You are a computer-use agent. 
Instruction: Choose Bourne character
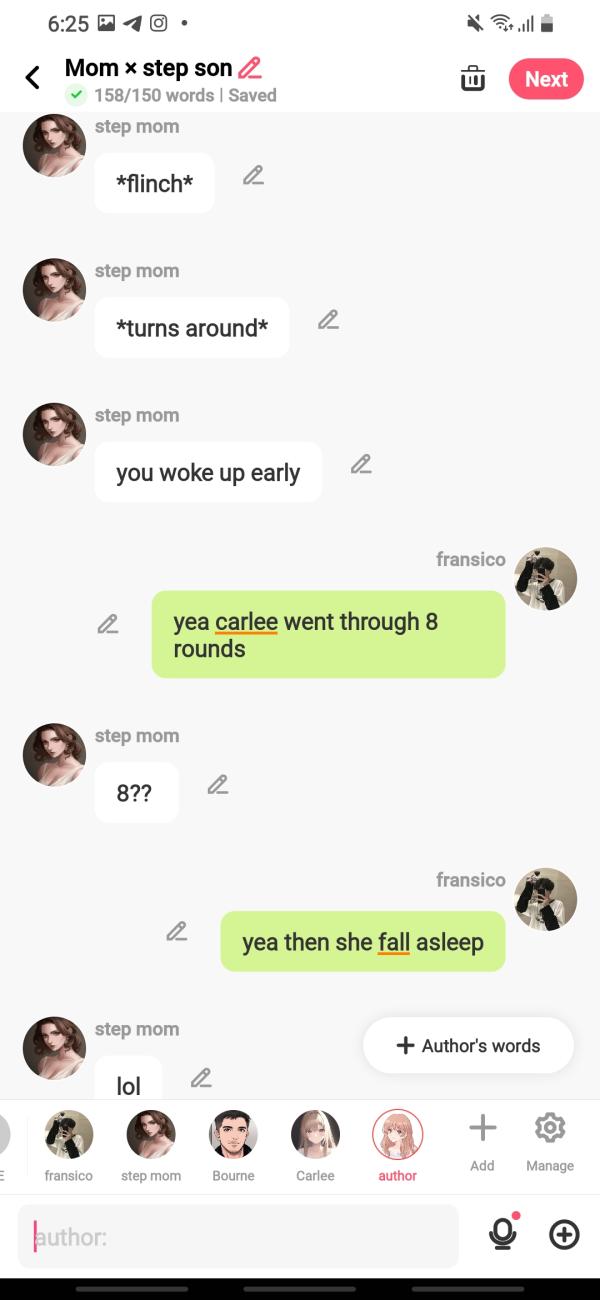(233, 1143)
